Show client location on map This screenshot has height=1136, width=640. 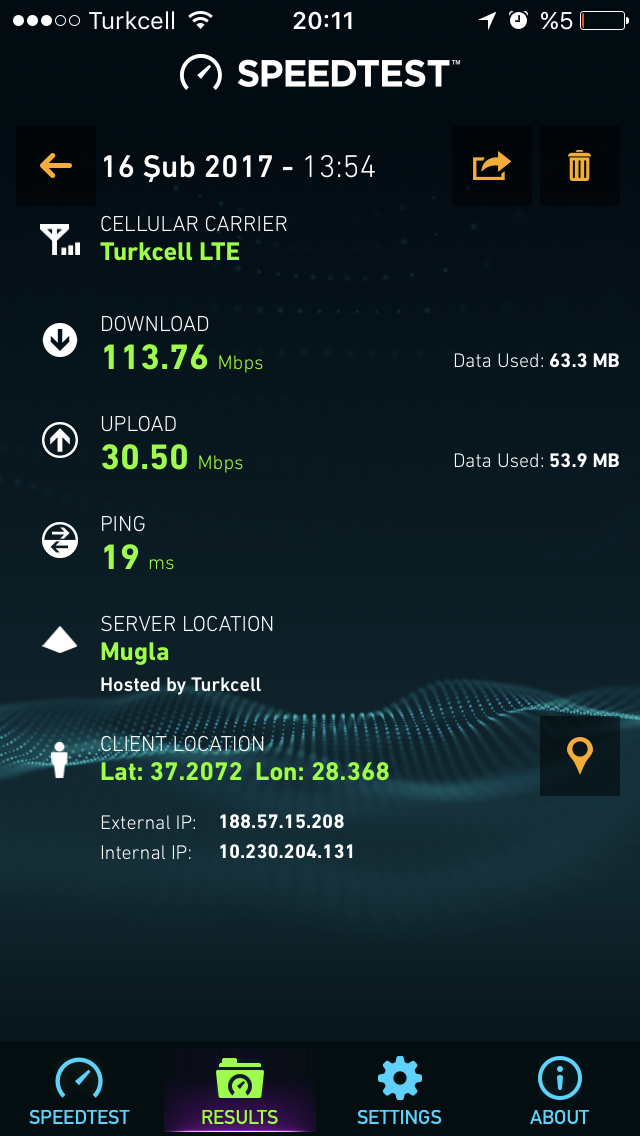(580, 756)
